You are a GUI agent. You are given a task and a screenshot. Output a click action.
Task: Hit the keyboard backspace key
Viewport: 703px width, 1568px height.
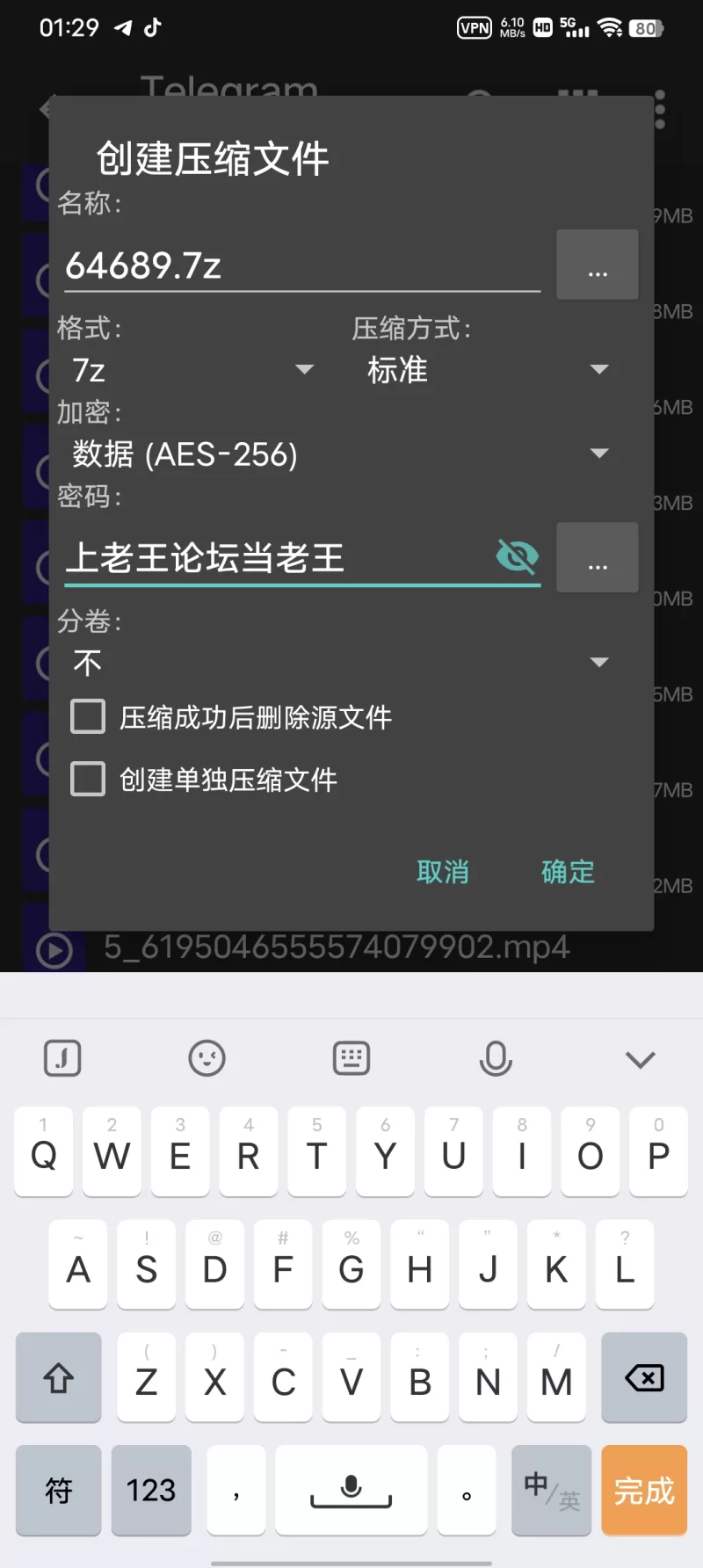[644, 1378]
